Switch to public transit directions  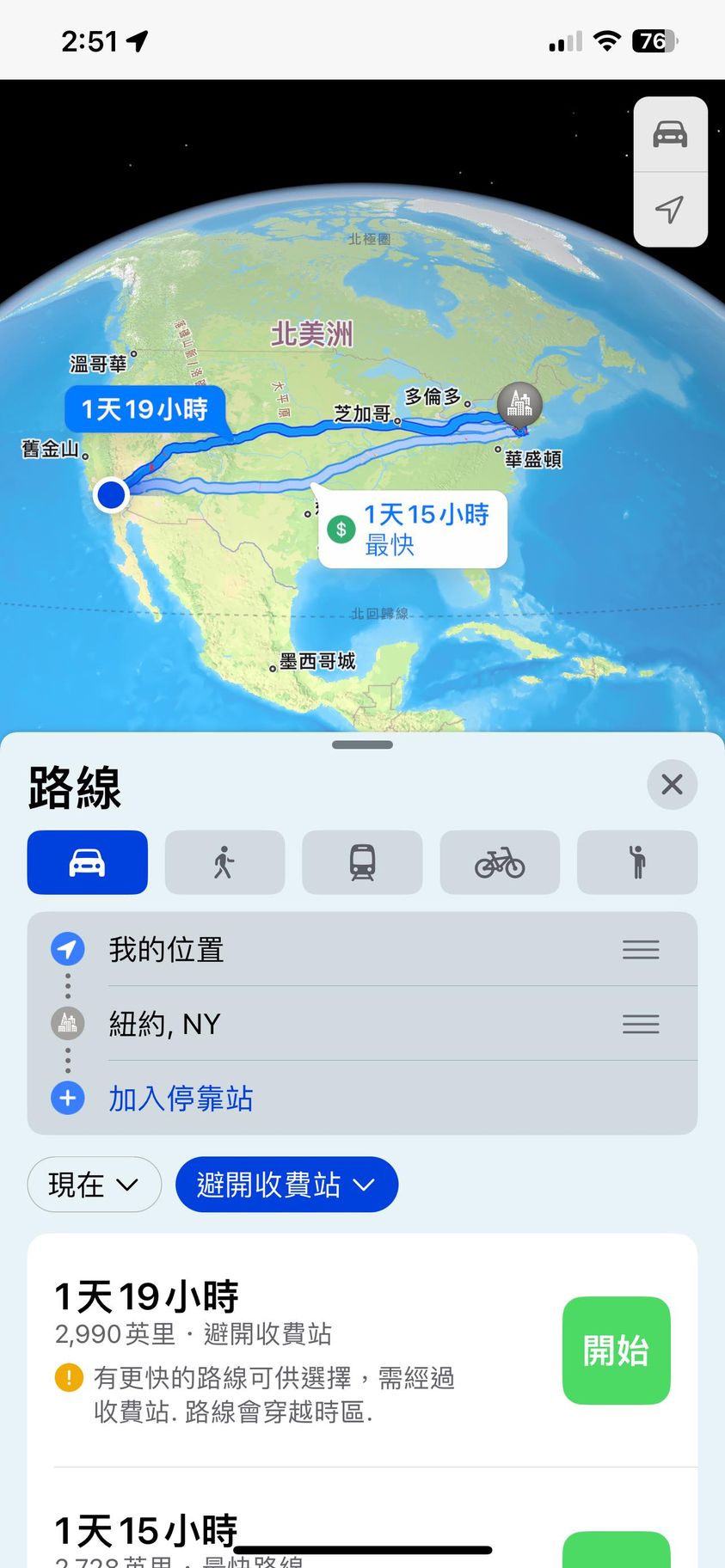362,862
